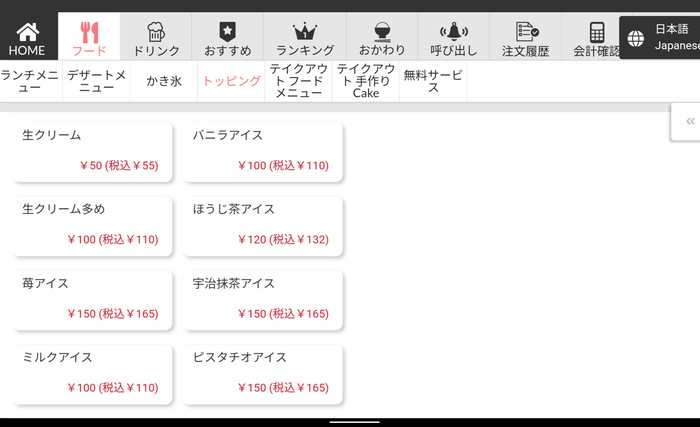Expand the side panel arrow

tap(689, 121)
